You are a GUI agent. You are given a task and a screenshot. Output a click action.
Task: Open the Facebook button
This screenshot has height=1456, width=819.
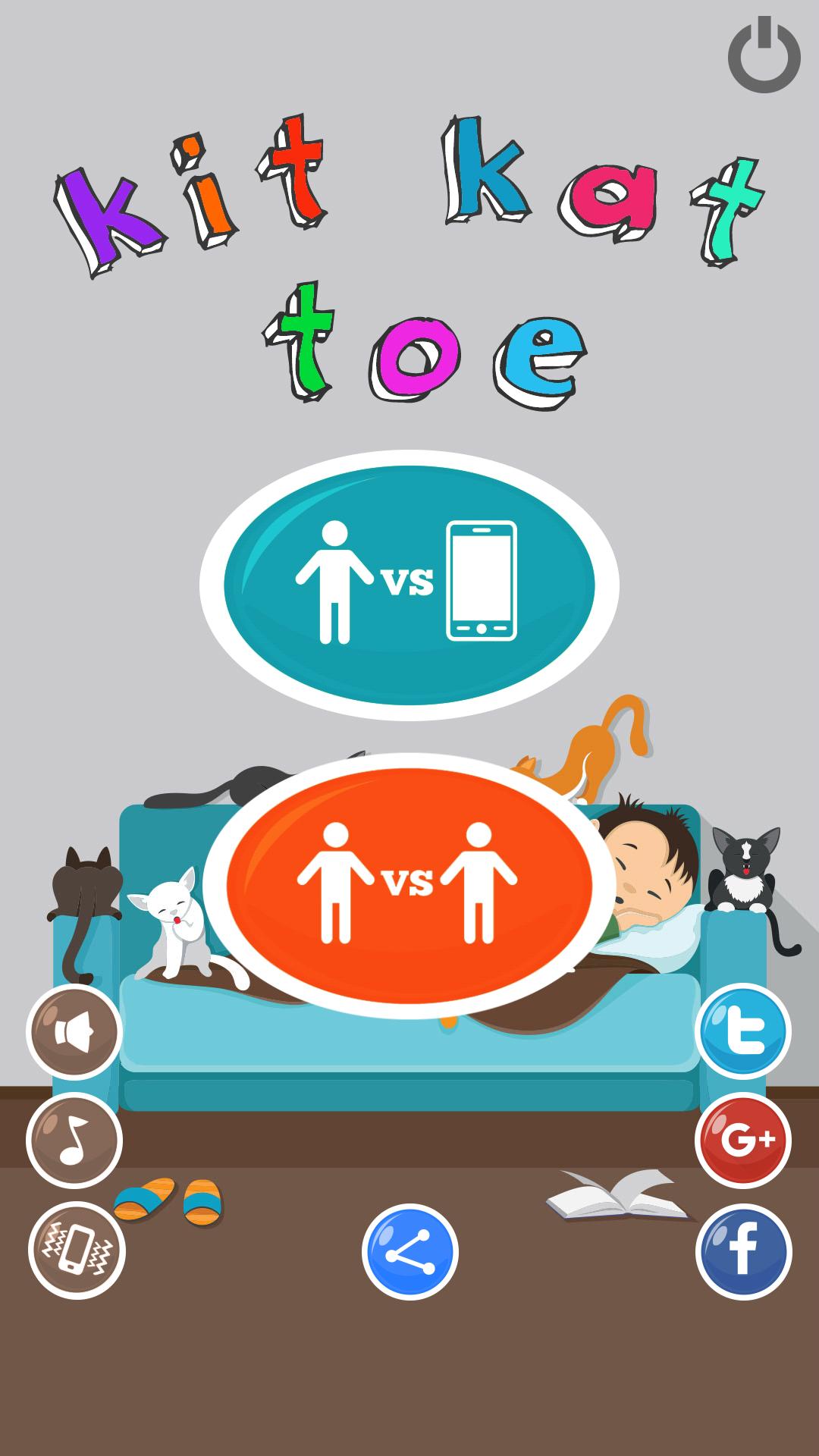[743, 1251]
